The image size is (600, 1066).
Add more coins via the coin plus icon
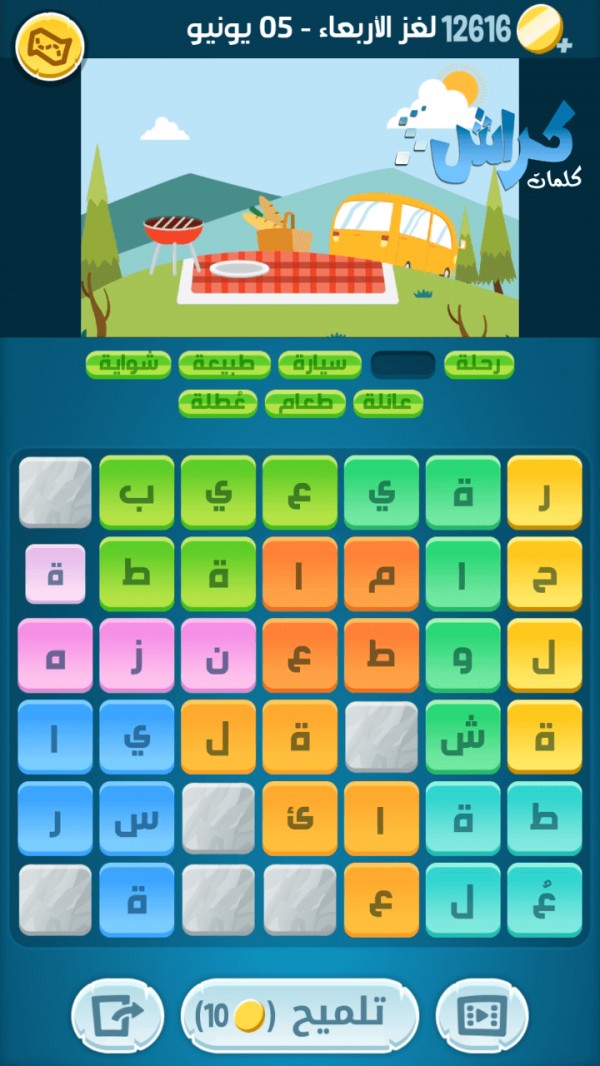[543, 32]
